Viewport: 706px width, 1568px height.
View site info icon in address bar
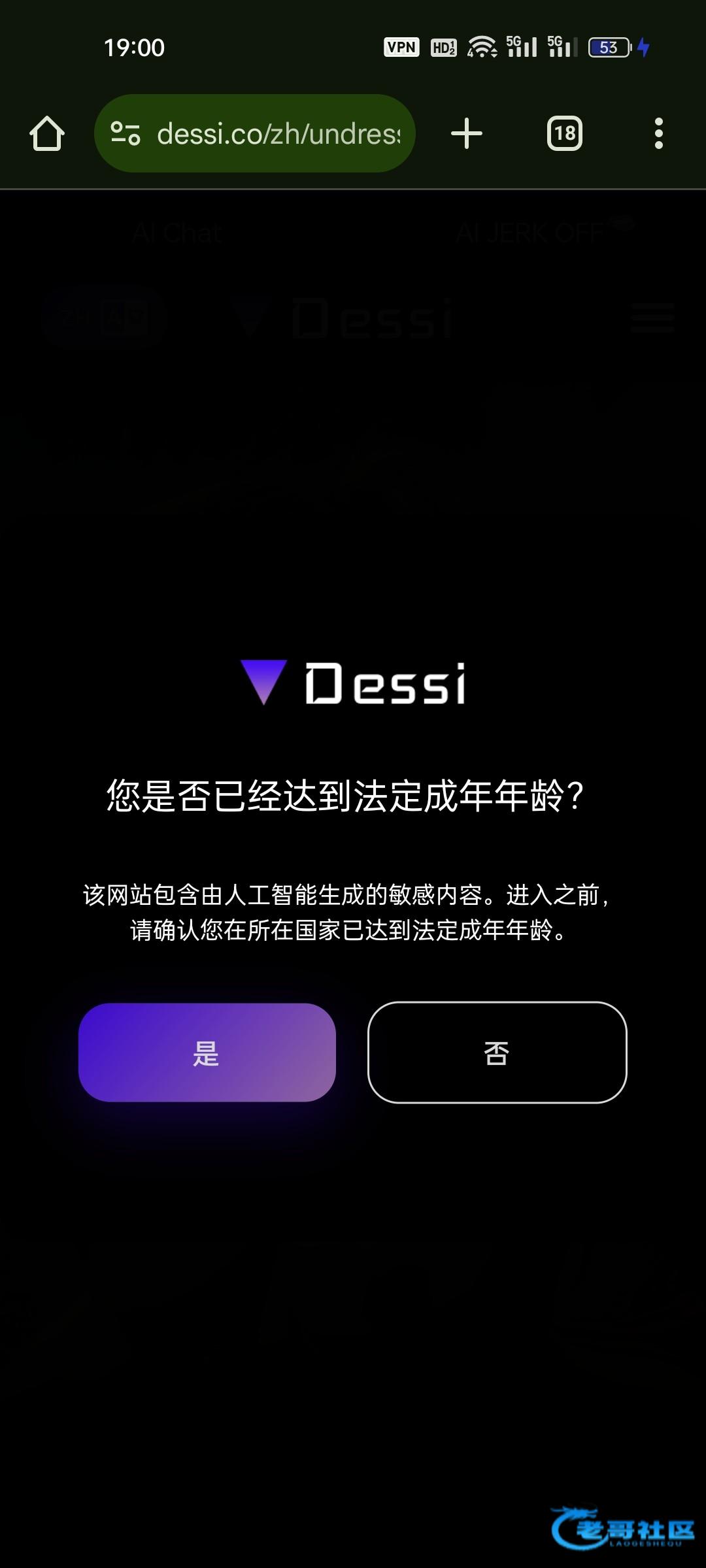point(125,134)
